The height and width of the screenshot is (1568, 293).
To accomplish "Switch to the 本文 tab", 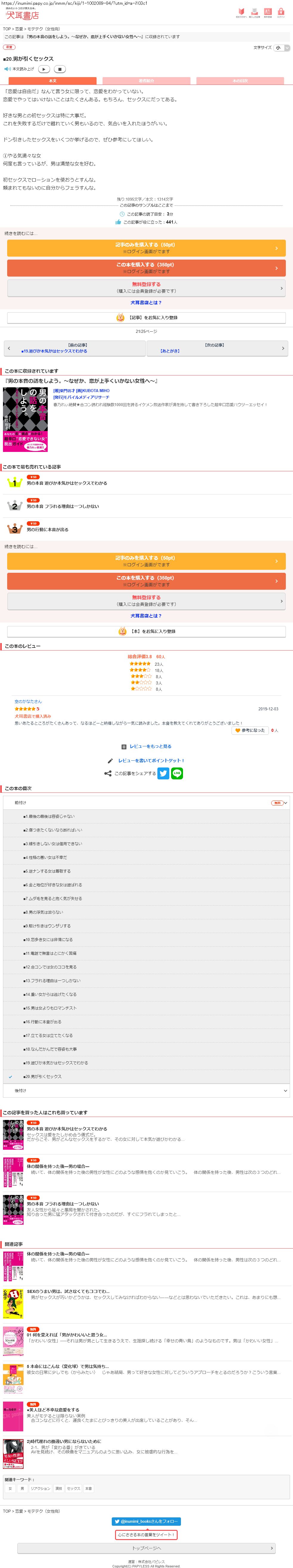I will coord(52,81).
